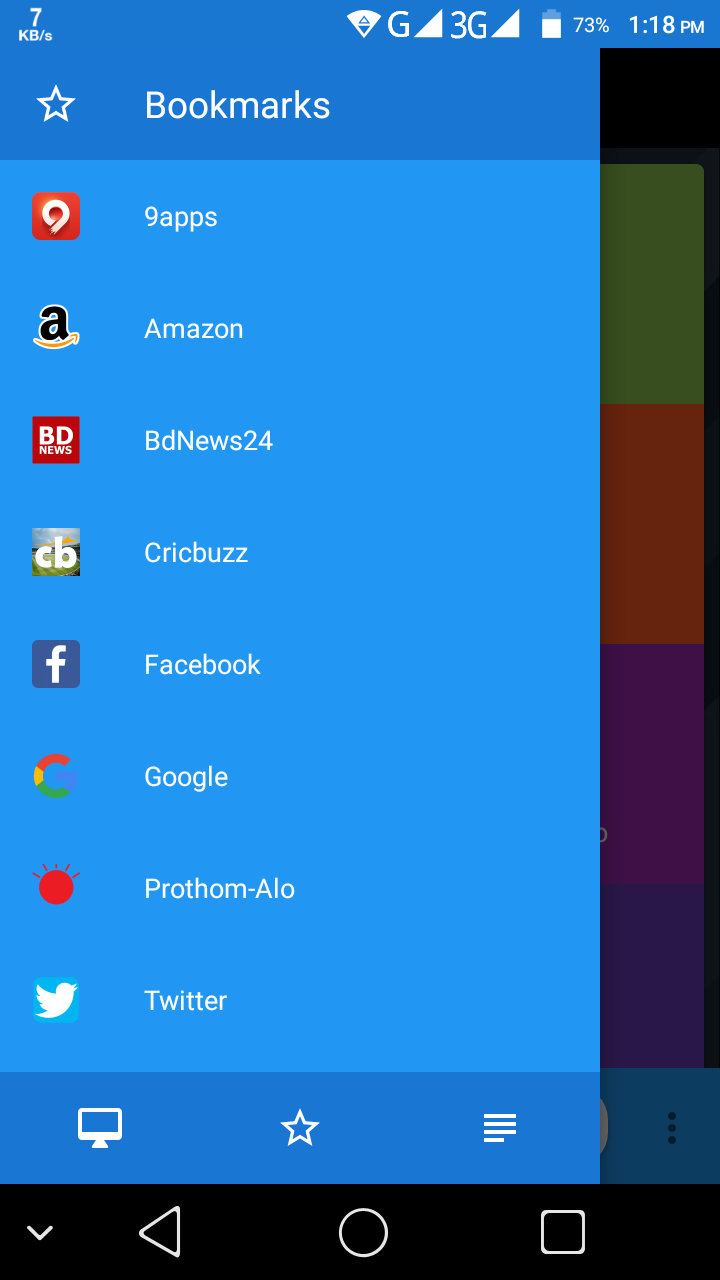Open recent apps with square button
Viewport: 720px width, 1280px height.
562,1231
